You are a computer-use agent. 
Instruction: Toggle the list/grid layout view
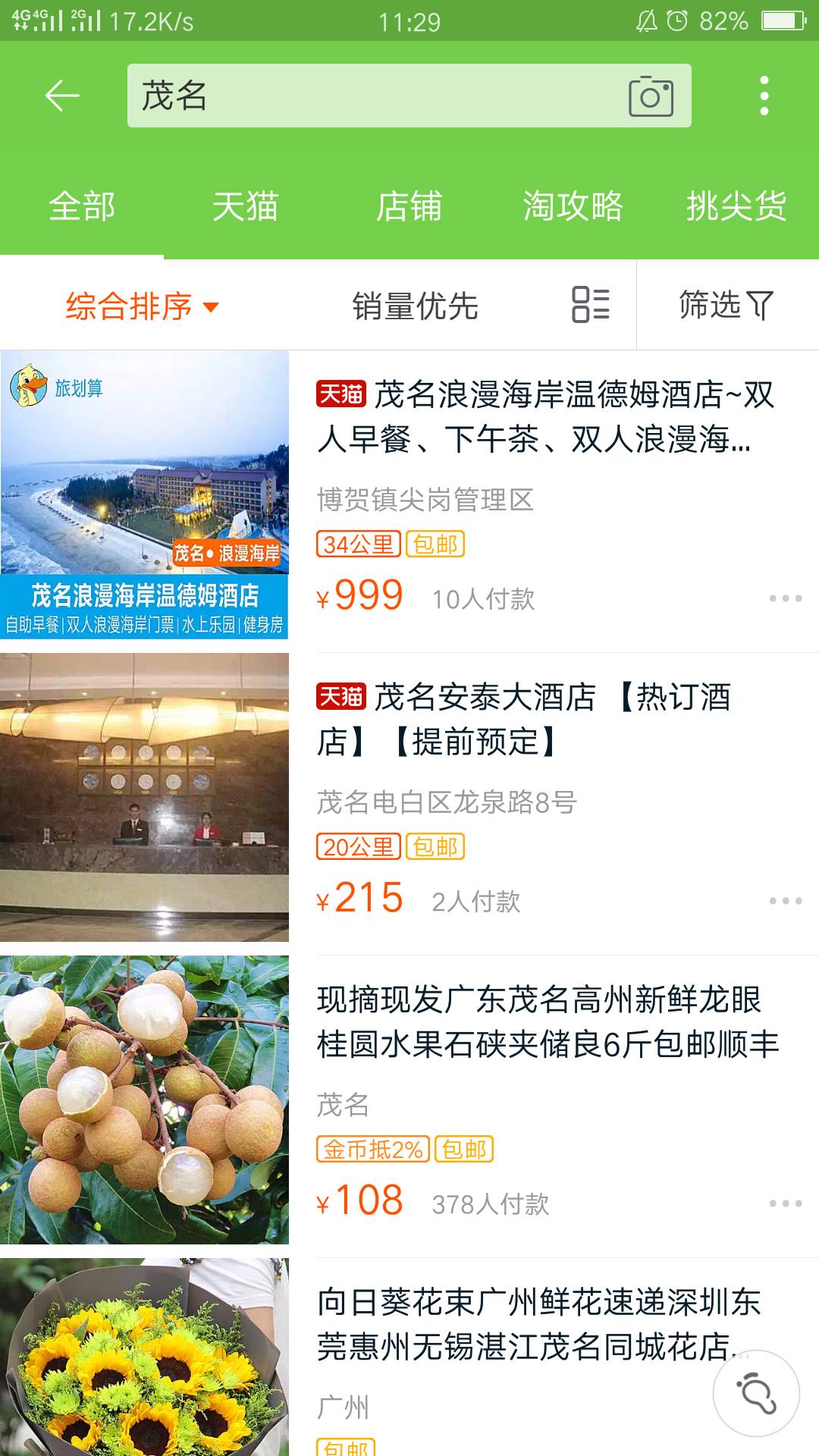(x=591, y=305)
